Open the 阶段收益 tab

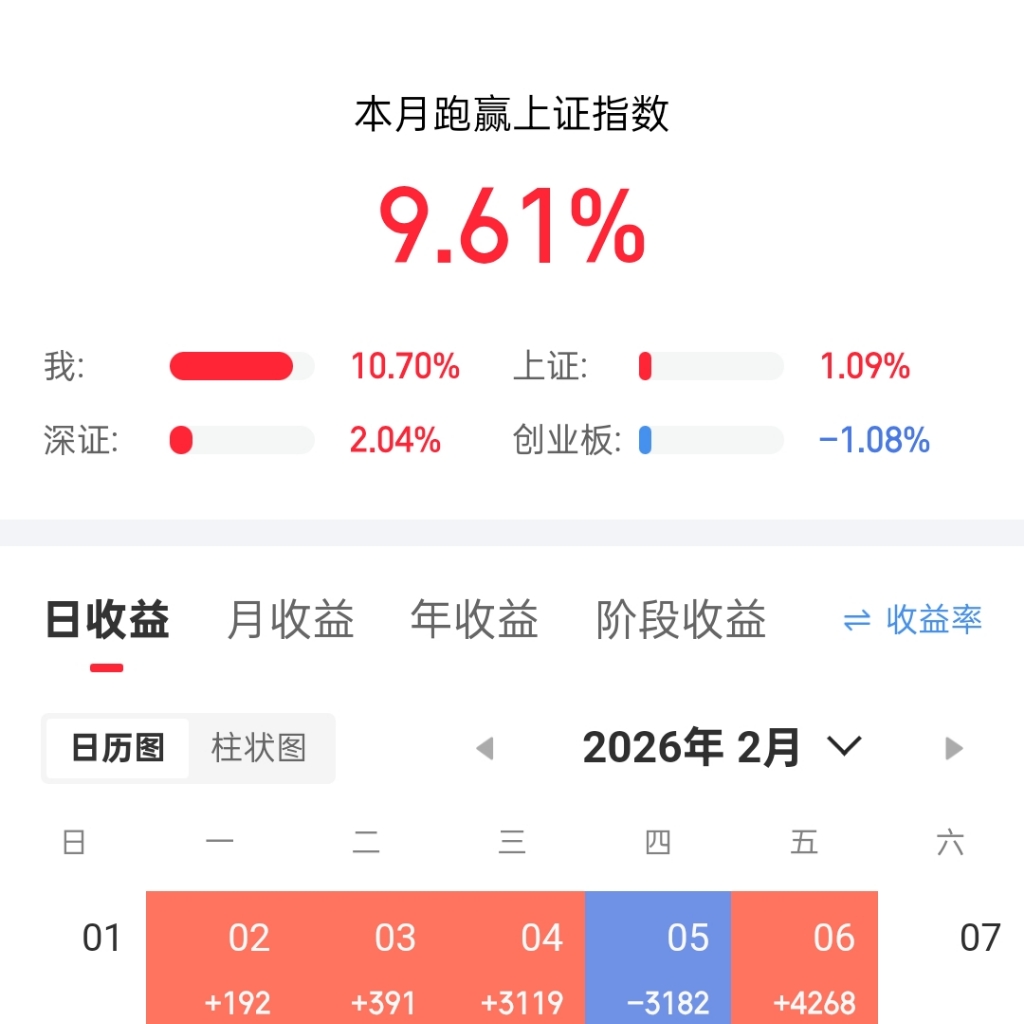coord(681,620)
